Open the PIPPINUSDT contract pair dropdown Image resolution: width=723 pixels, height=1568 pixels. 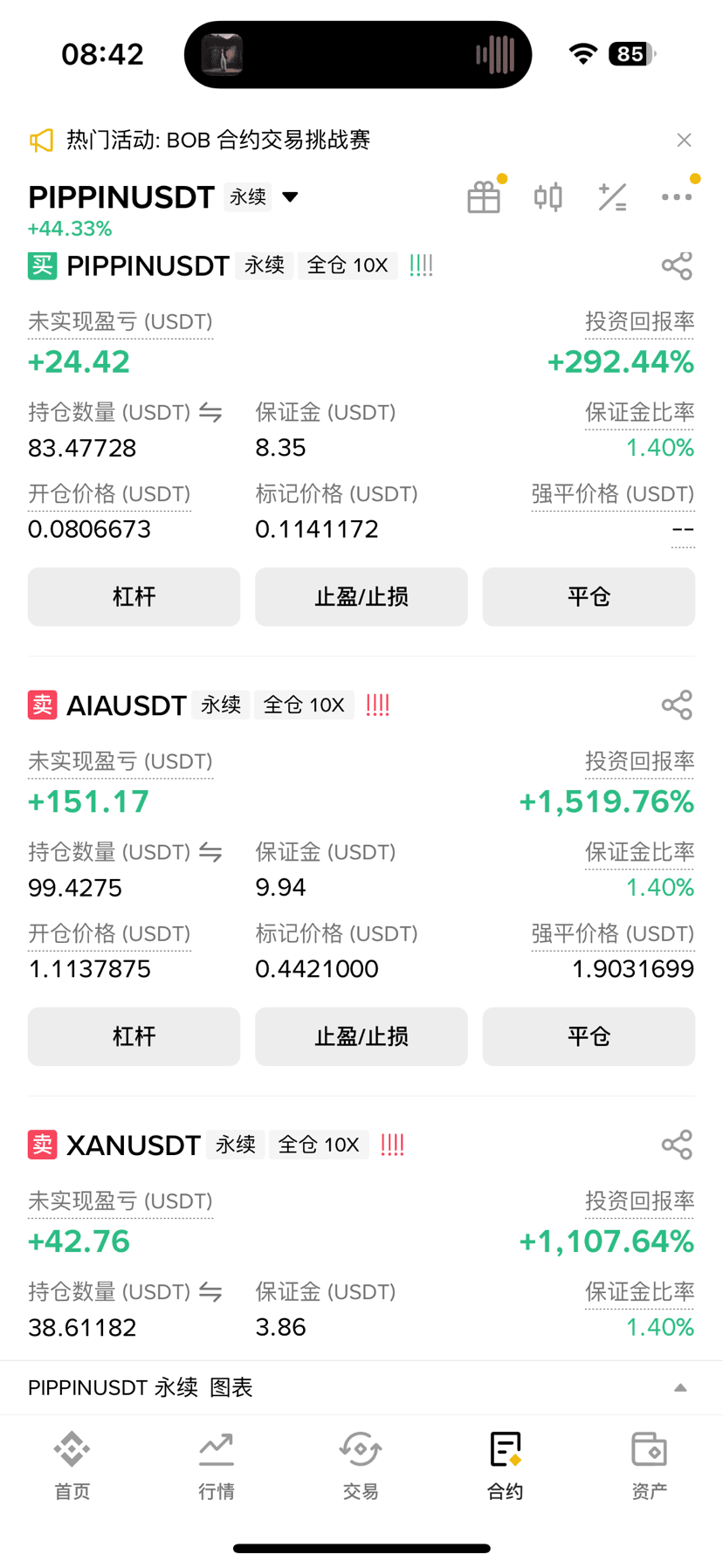tap(290, 197)
